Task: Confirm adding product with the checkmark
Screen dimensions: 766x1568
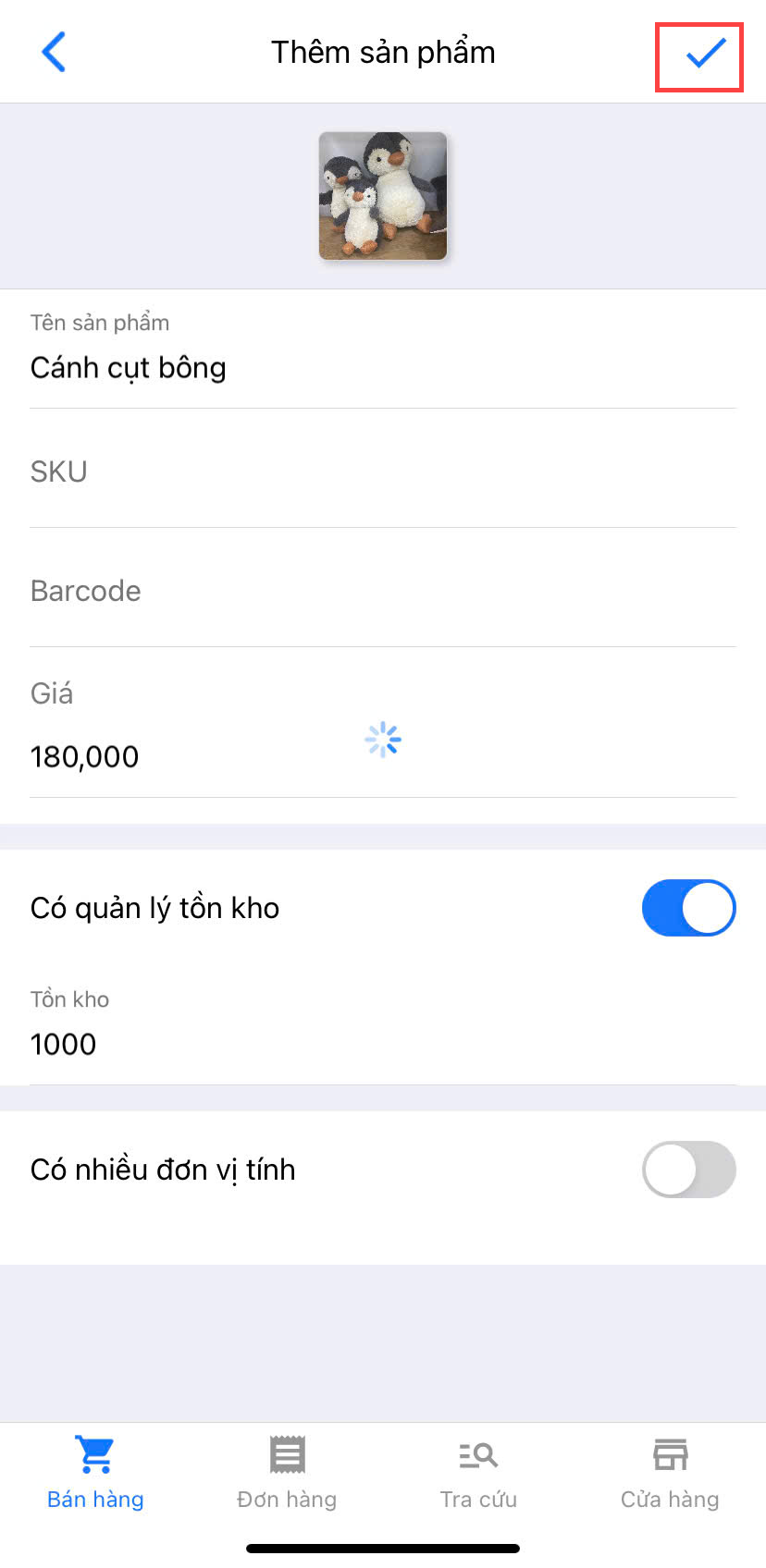Action: pyautogui.click(x=704, y=54)
